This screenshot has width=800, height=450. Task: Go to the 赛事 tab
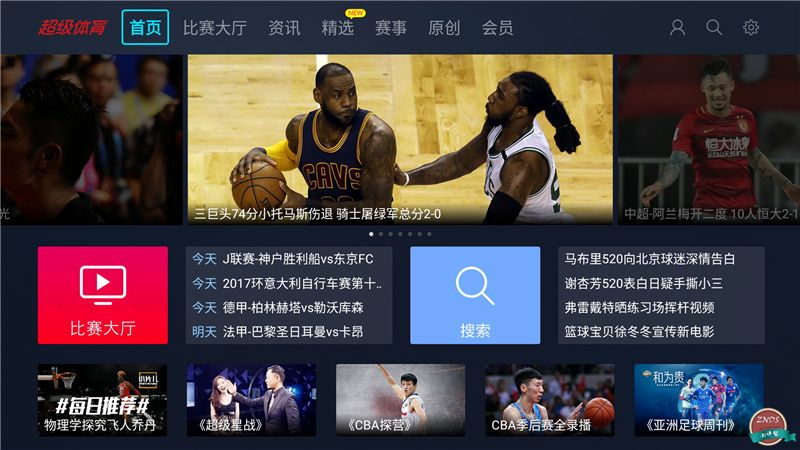[391, 28]
